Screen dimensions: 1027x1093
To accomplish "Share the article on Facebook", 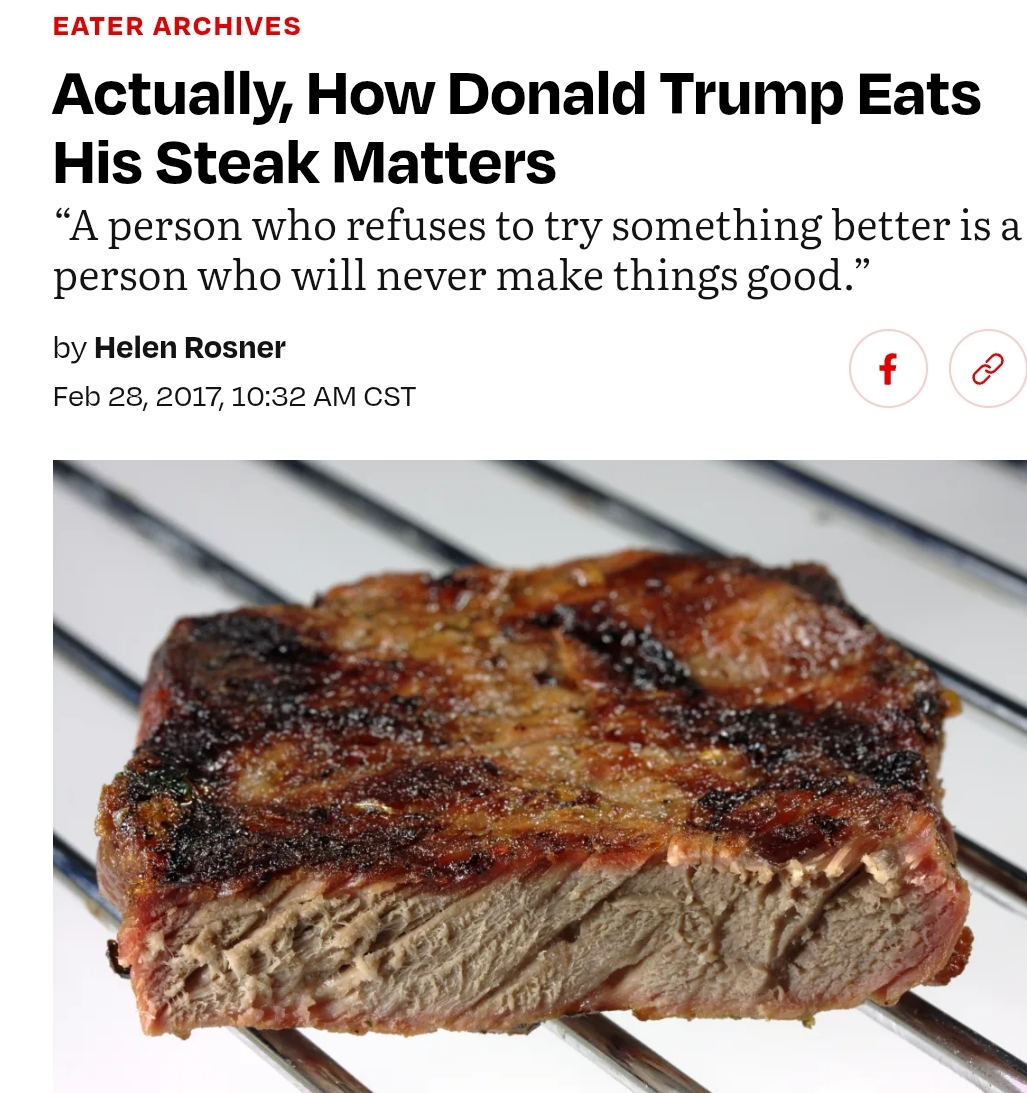I will tap(887, 369).
